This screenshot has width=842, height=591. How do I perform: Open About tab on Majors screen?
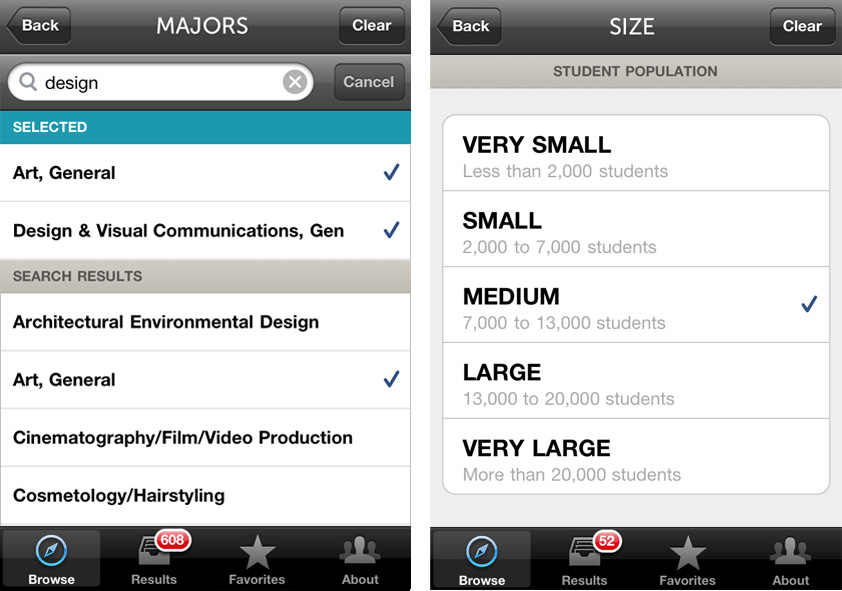360,560
